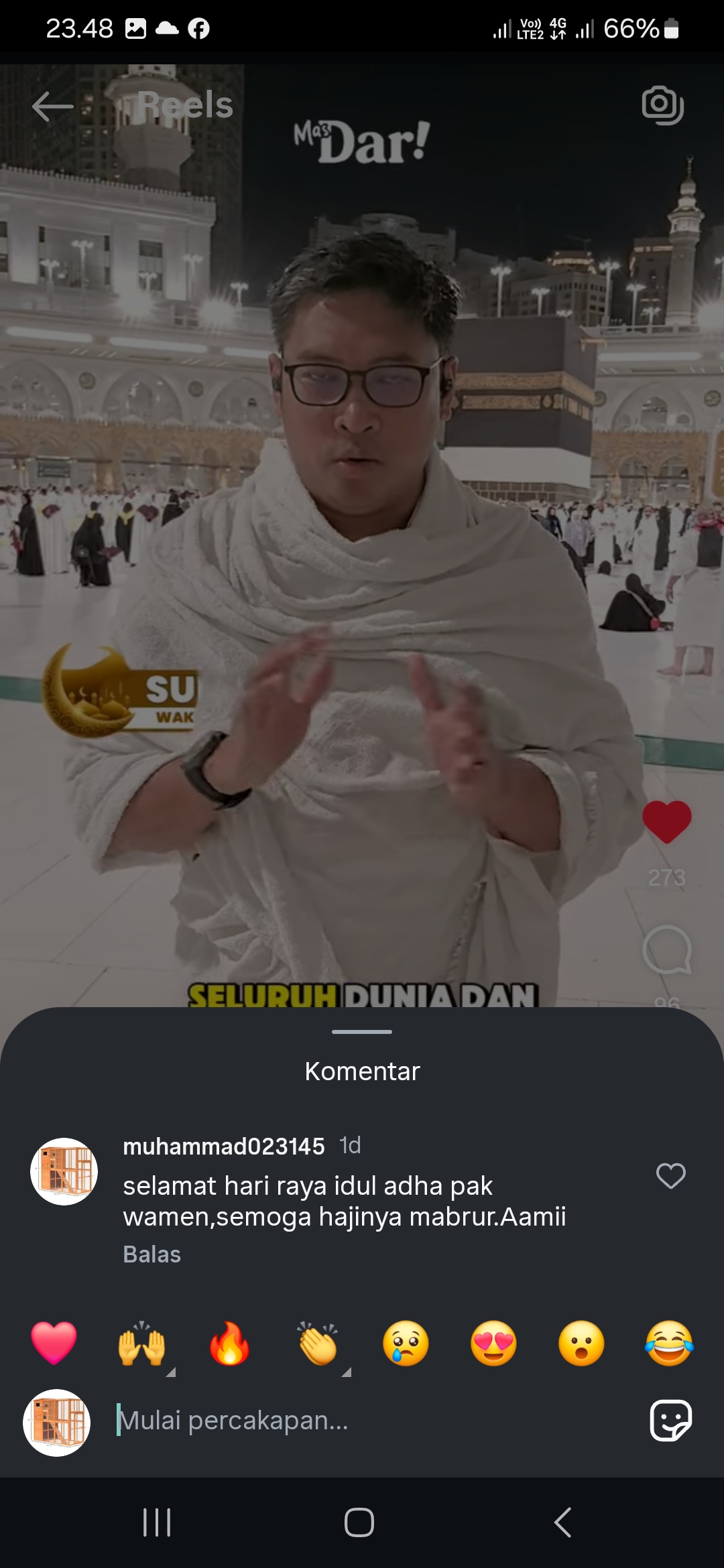This screenshot has height=1568, width=724.
Task: Open the sticker and GIF picker
Action: click(x=670, y=1421)
